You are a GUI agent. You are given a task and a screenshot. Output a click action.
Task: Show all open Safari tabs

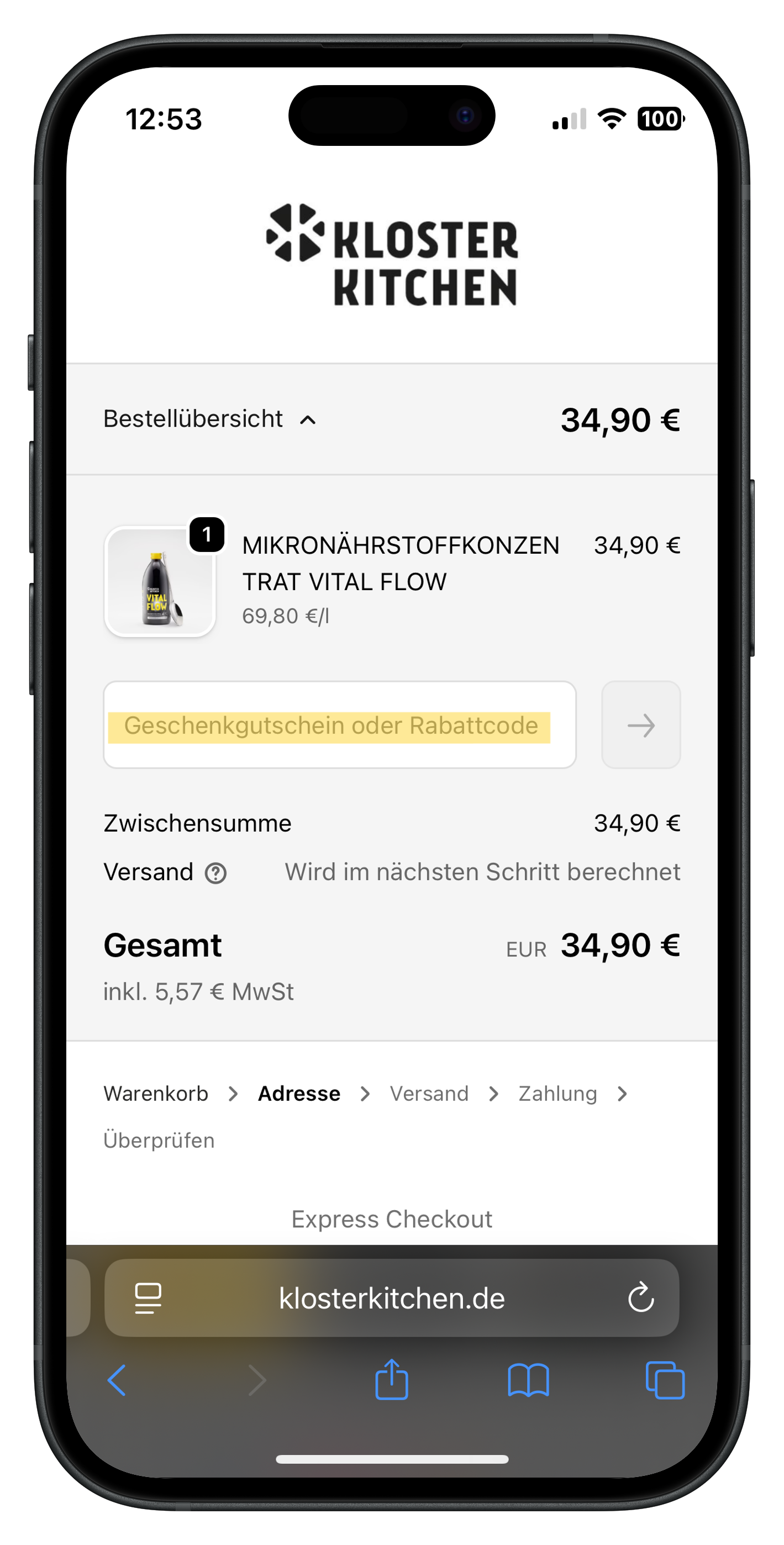point(664,1379)
